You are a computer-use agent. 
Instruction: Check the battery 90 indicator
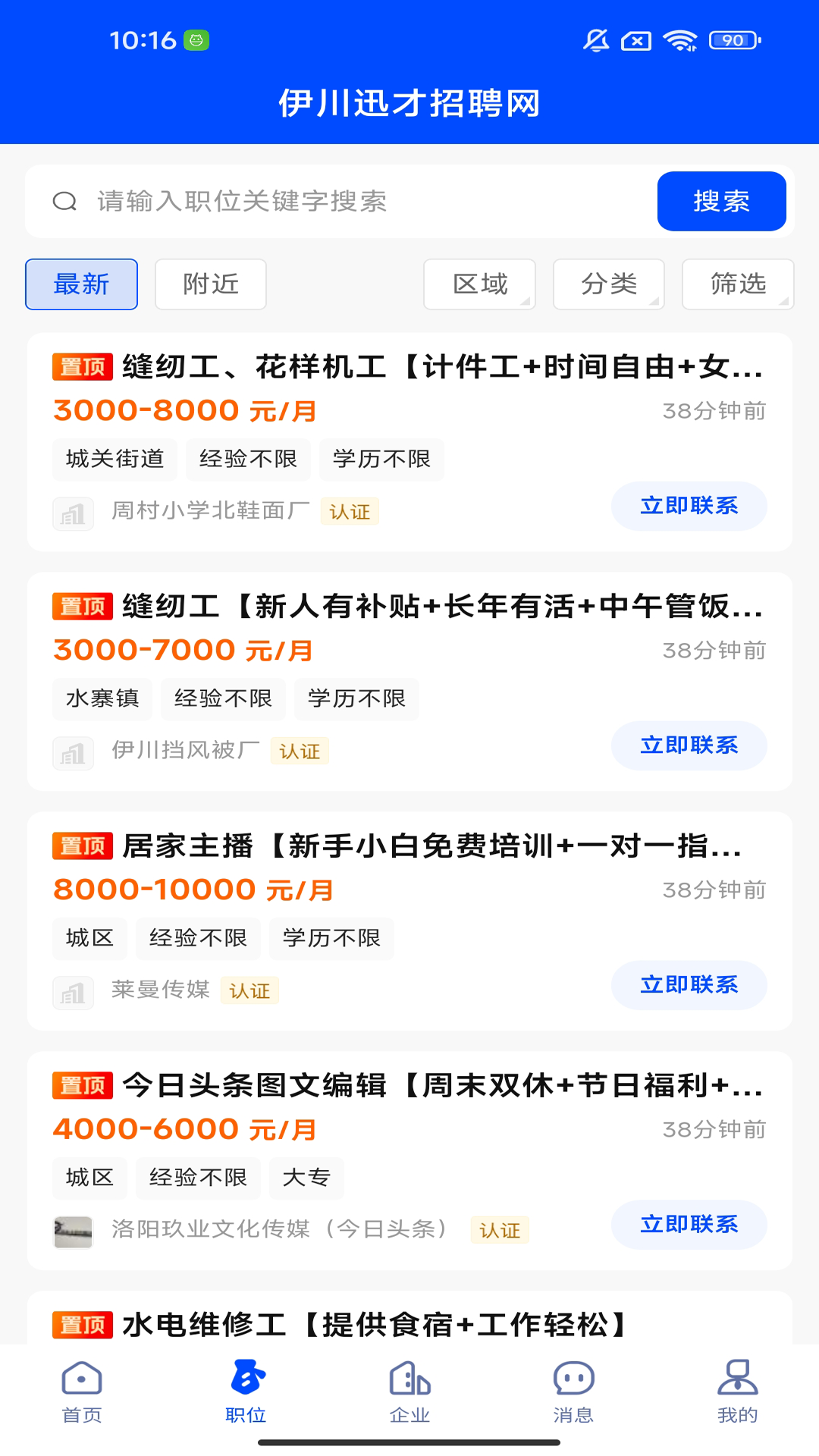click(x=730, y=41)
